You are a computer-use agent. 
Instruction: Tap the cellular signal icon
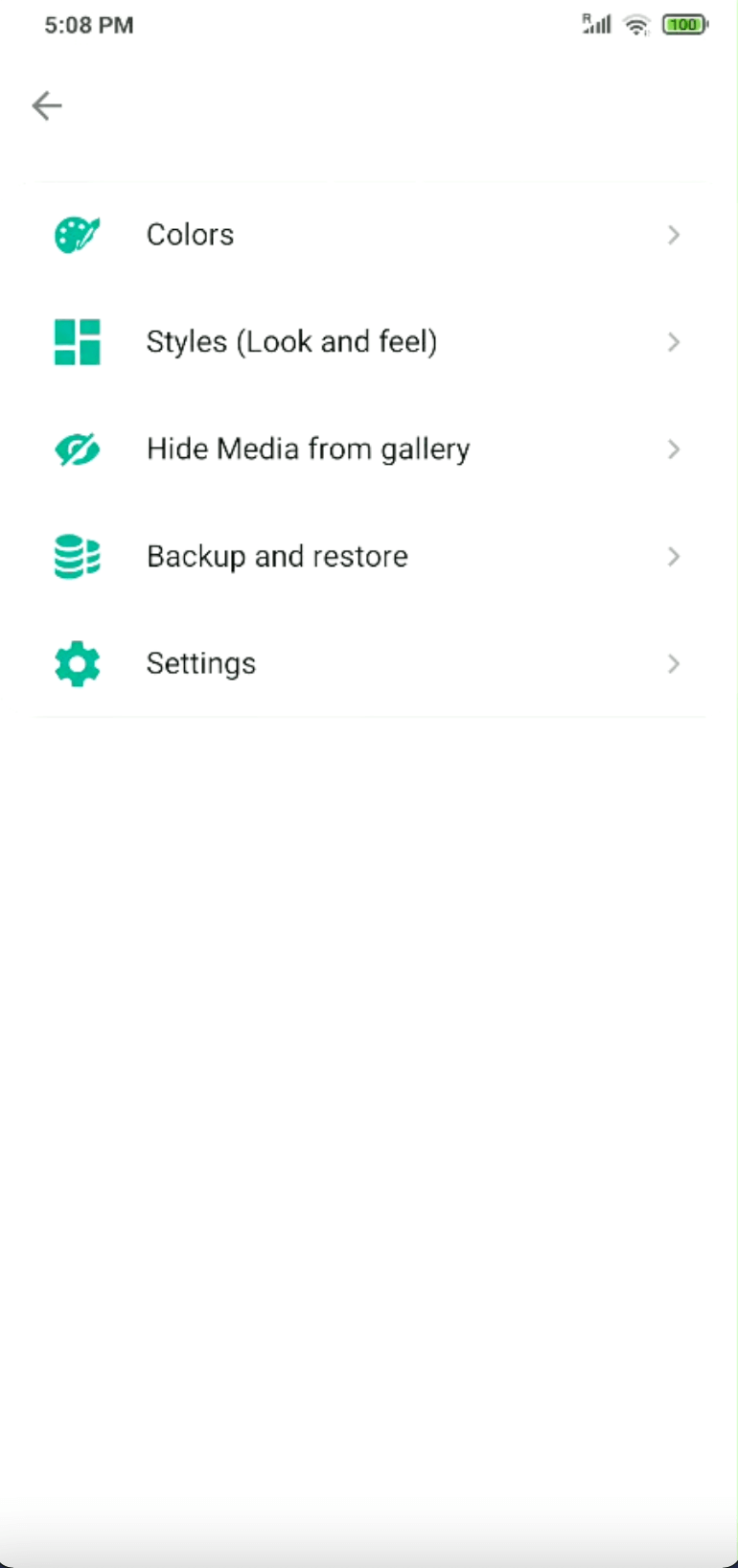click(x=596, y=24)
